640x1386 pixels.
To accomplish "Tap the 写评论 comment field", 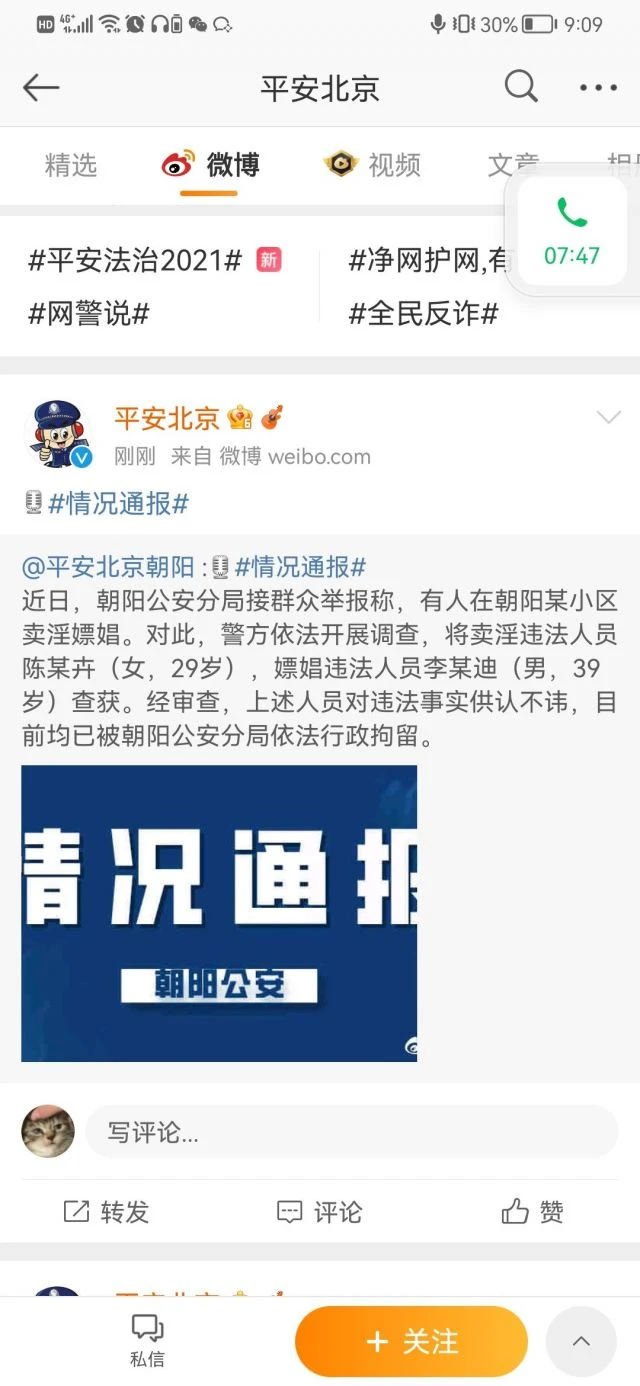I will click(x=350, y=1132).
